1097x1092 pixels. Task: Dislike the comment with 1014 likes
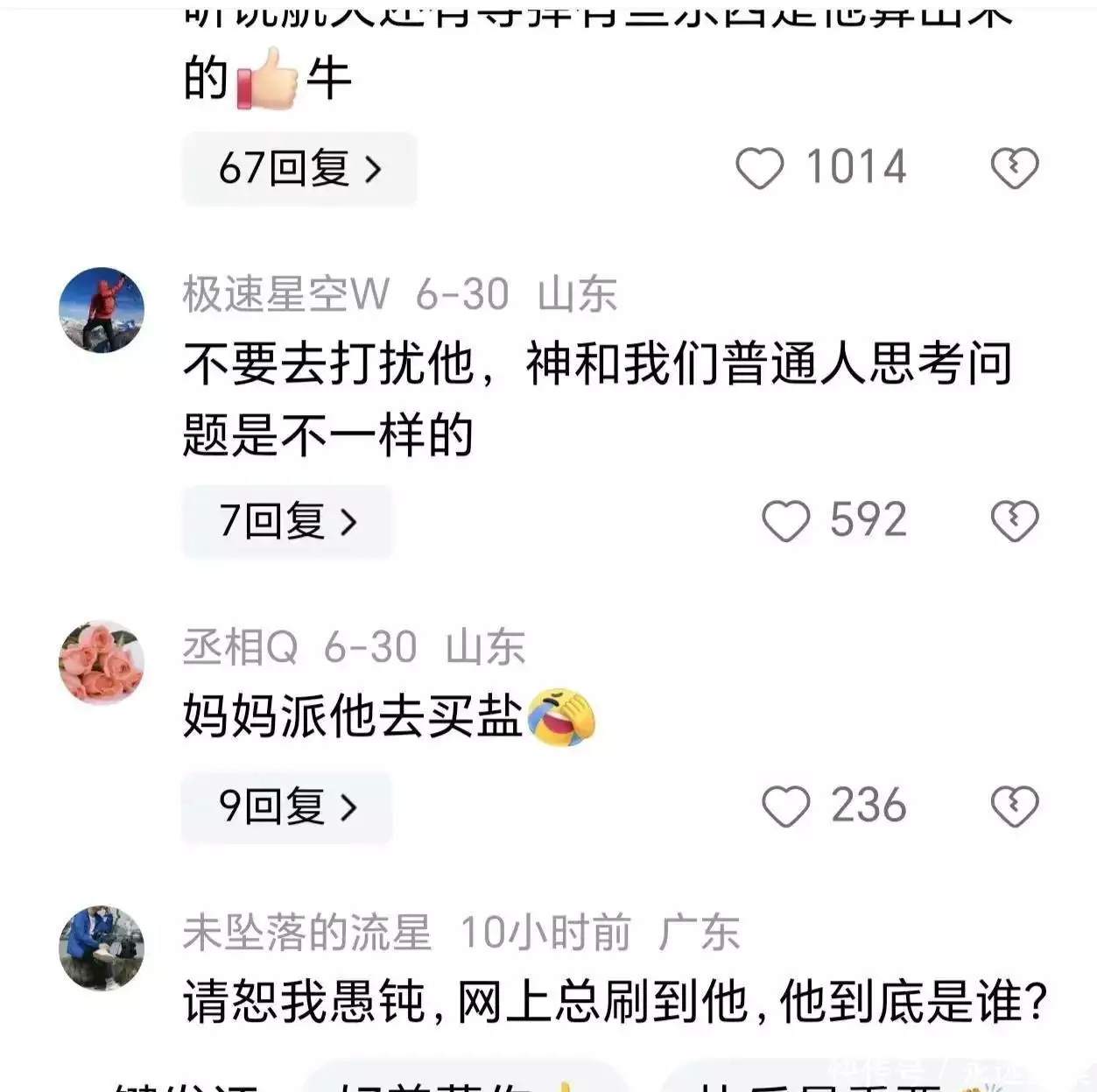tap(1014, 168)
